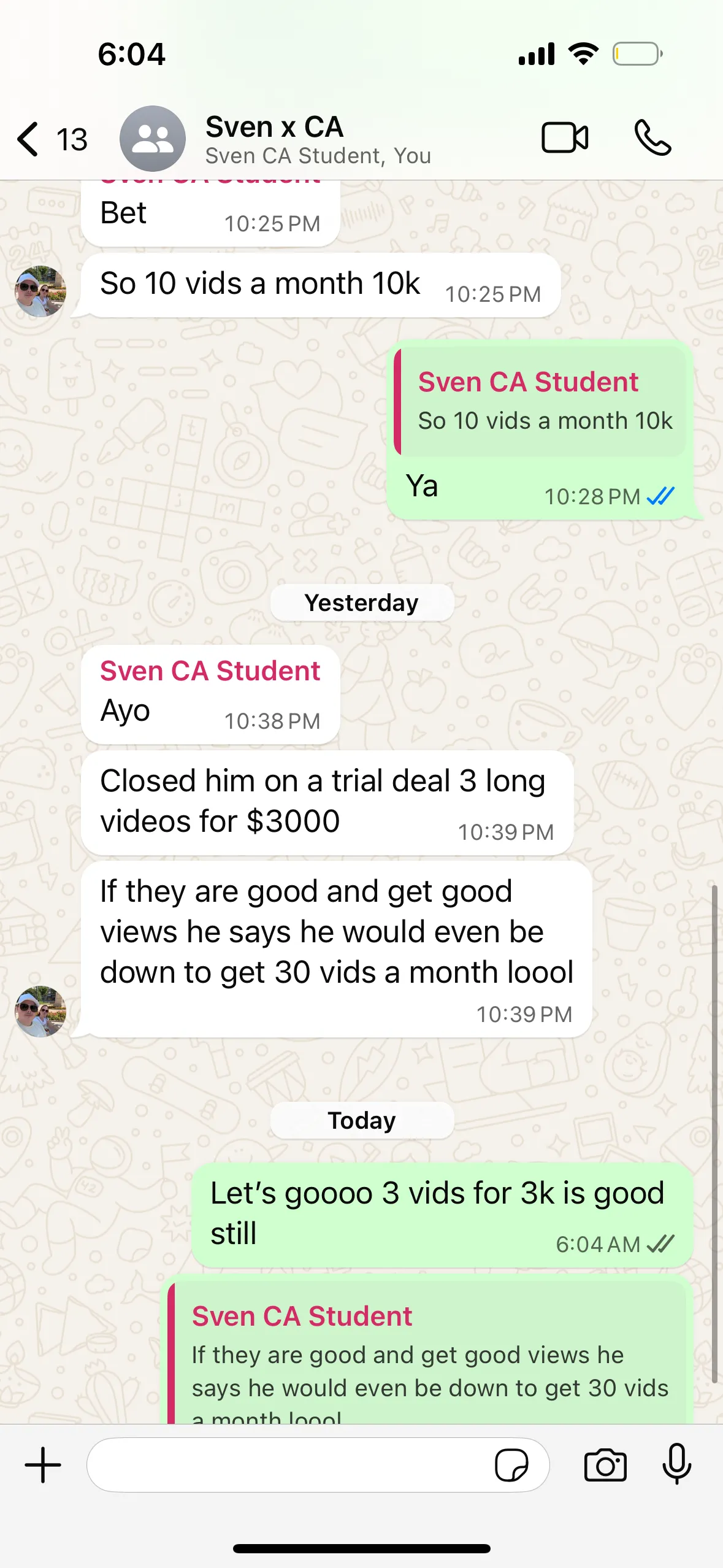Tap the microphone to record voice message
Viewport: 723px width, 1568px height.
pyautogui.click(x=677, y=1465)
